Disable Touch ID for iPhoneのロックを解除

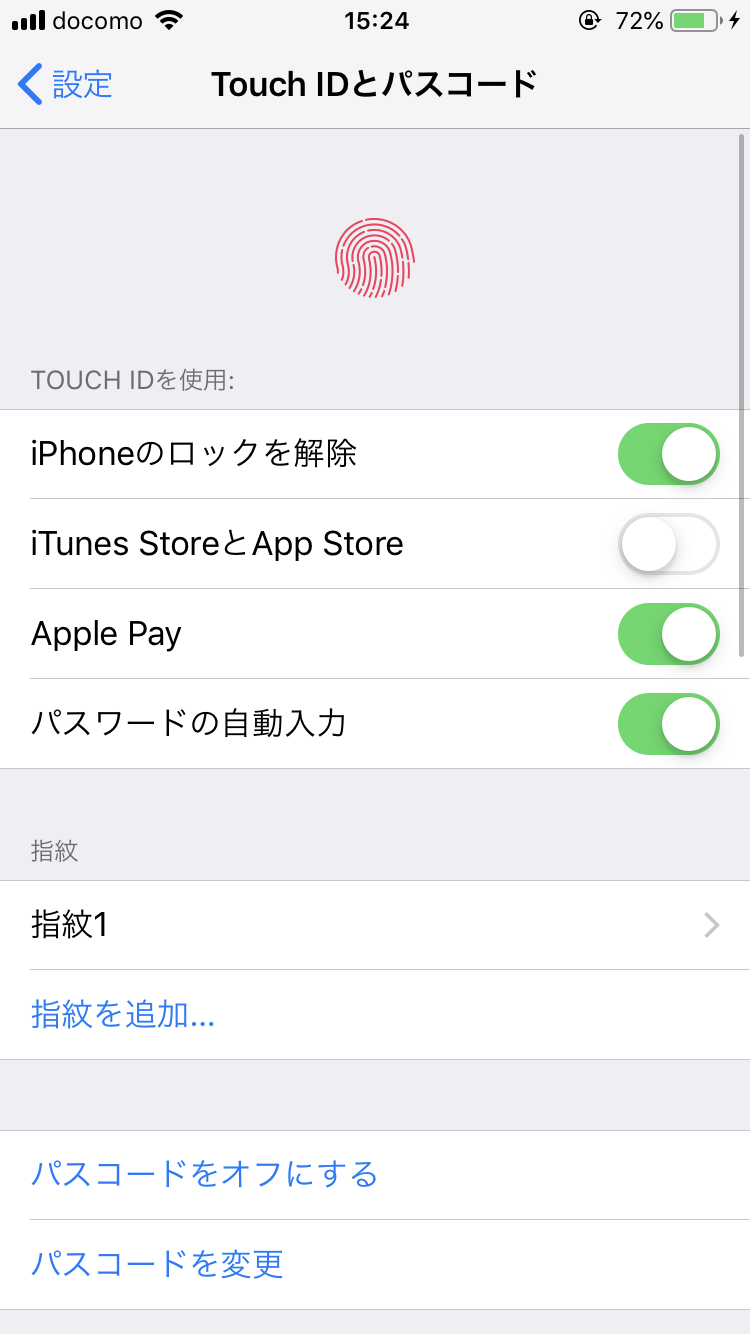(x=669, y=454)
